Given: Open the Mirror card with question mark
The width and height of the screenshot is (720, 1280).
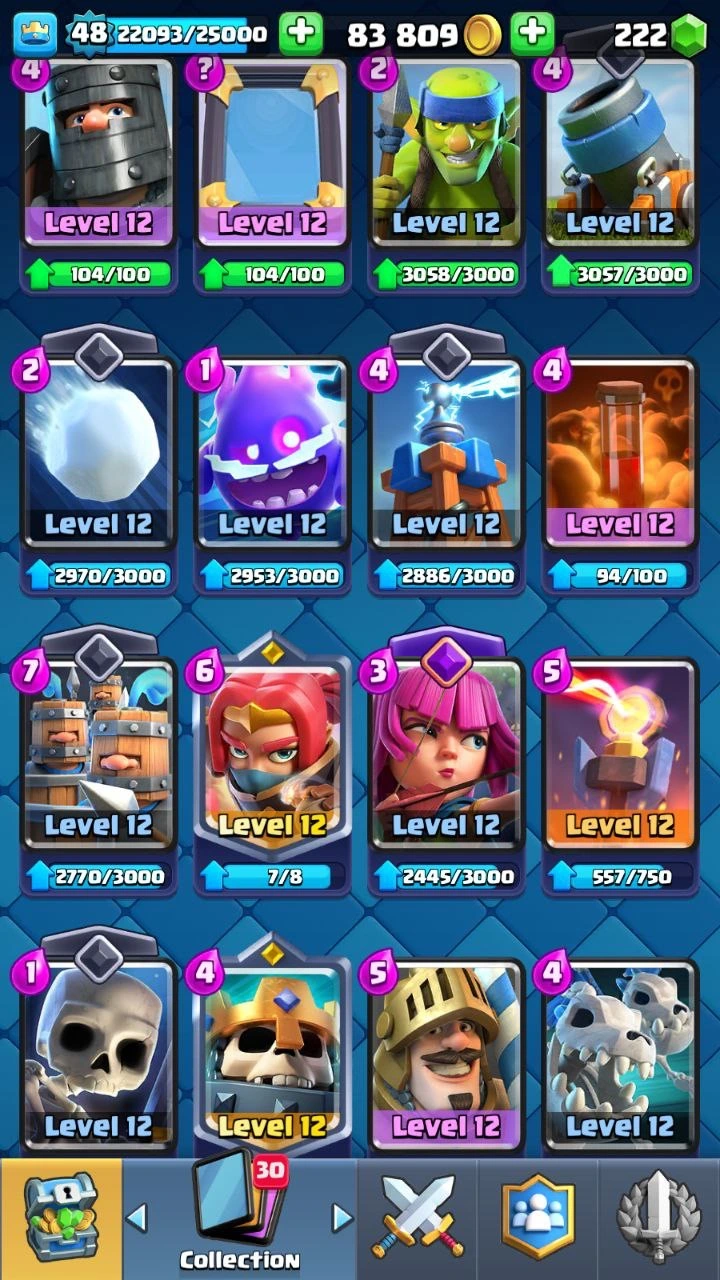Looking at the screenshot, I should pyautogui.click(x=272, y=150).
